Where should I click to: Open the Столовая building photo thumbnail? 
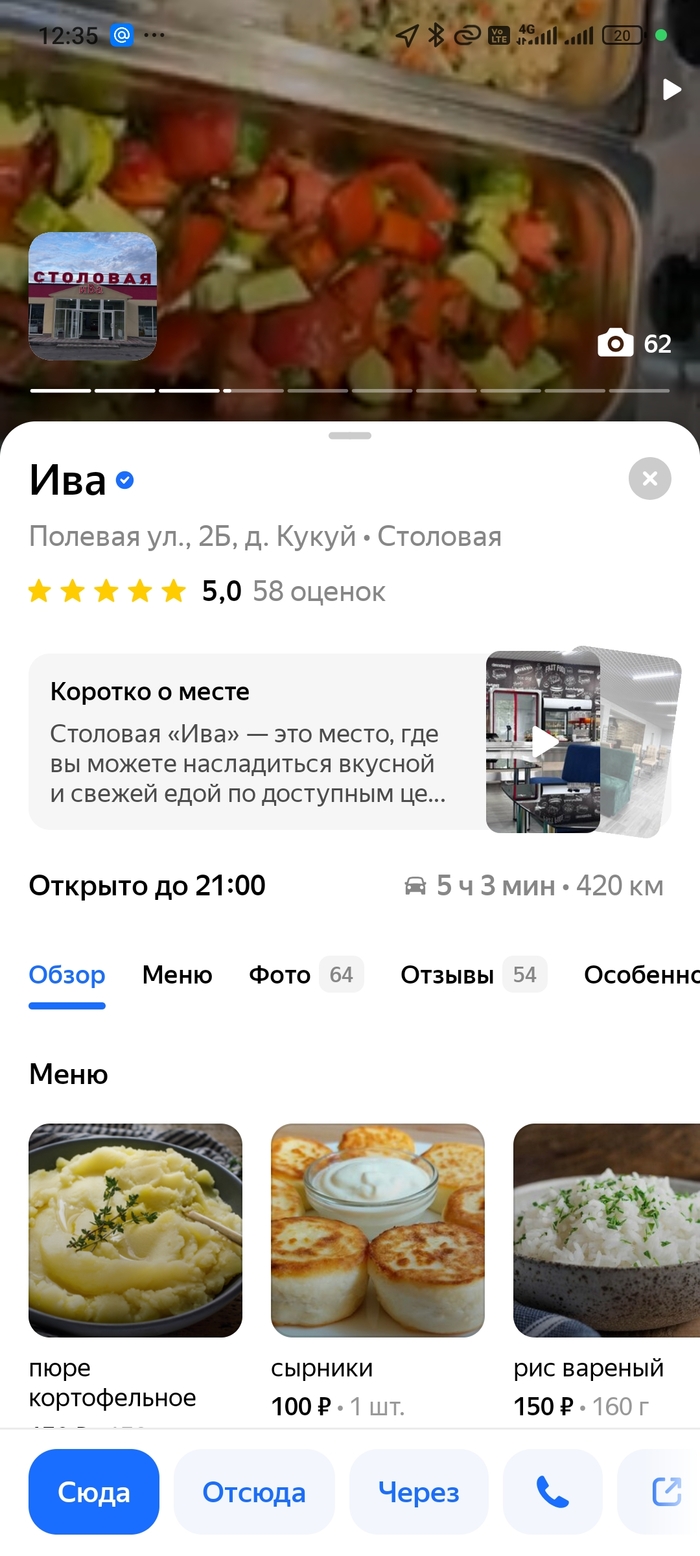[93, 296]
